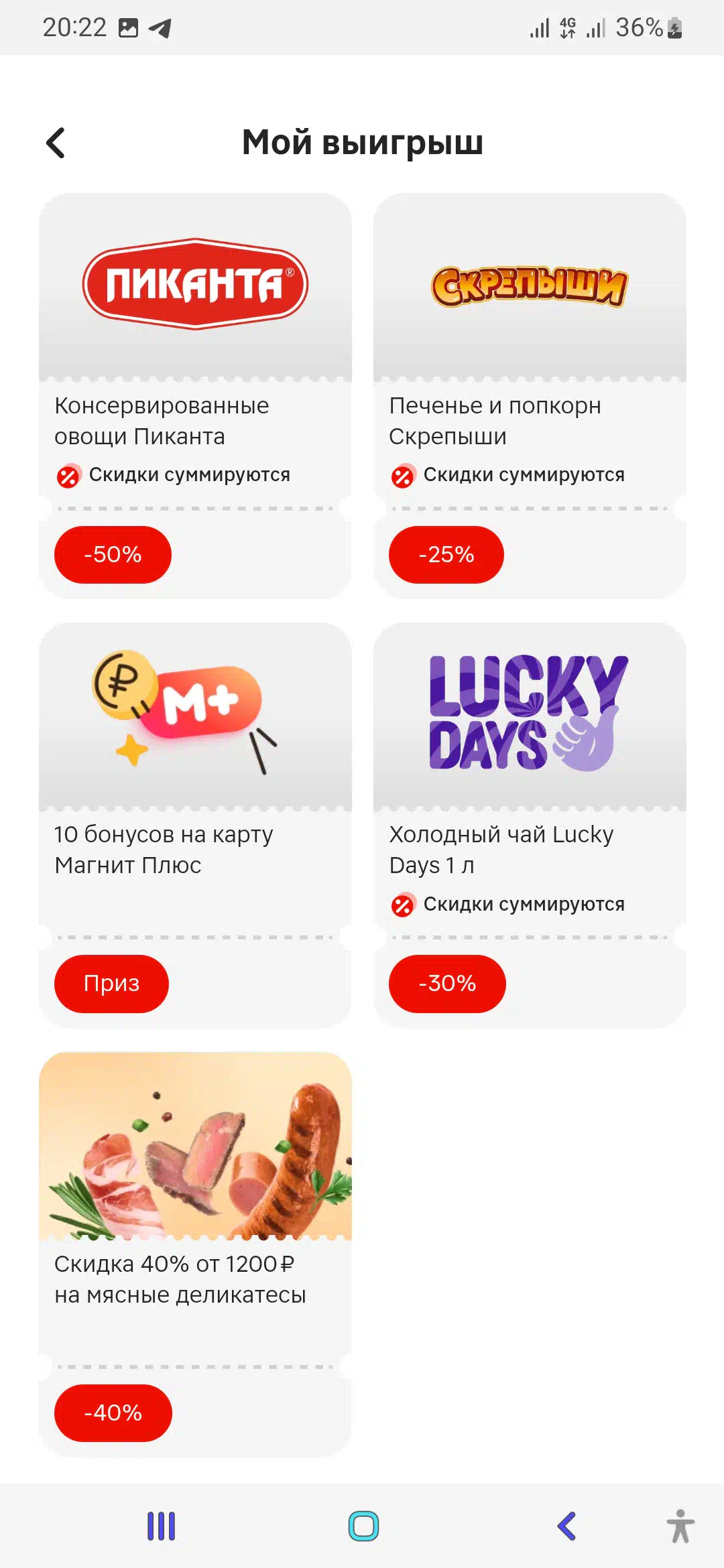Go back from the Мой выигрыш screen
The width and height of the screenshot is (724, 1568).
point(56,143)
